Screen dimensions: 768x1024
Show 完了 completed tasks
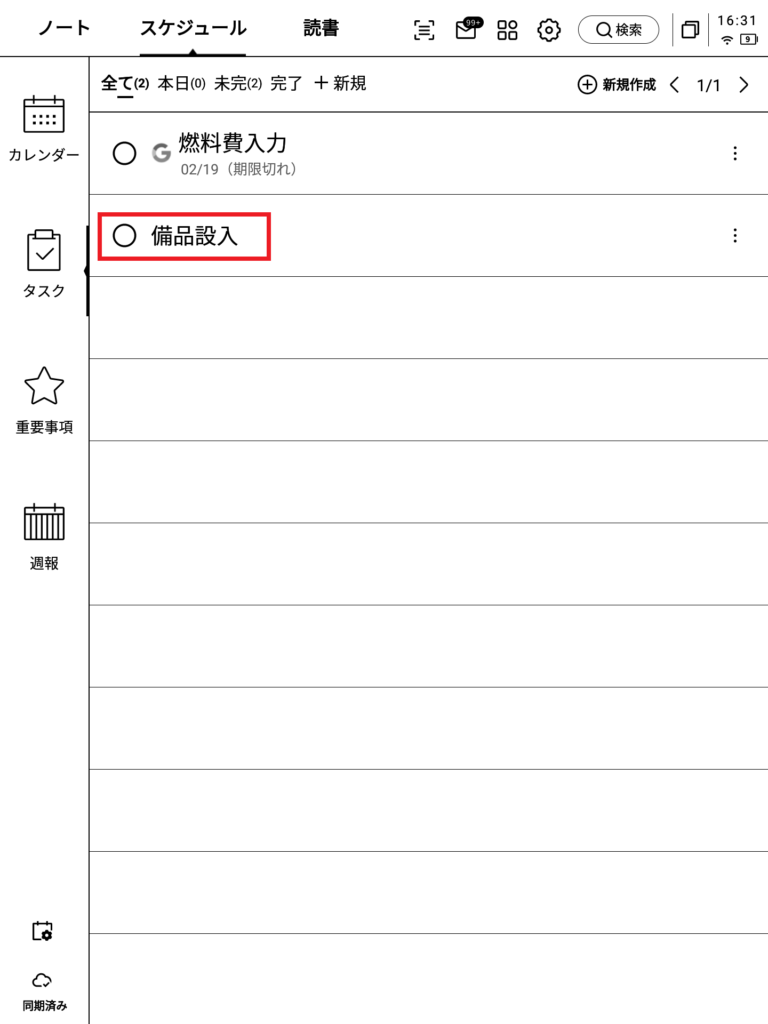286,84
